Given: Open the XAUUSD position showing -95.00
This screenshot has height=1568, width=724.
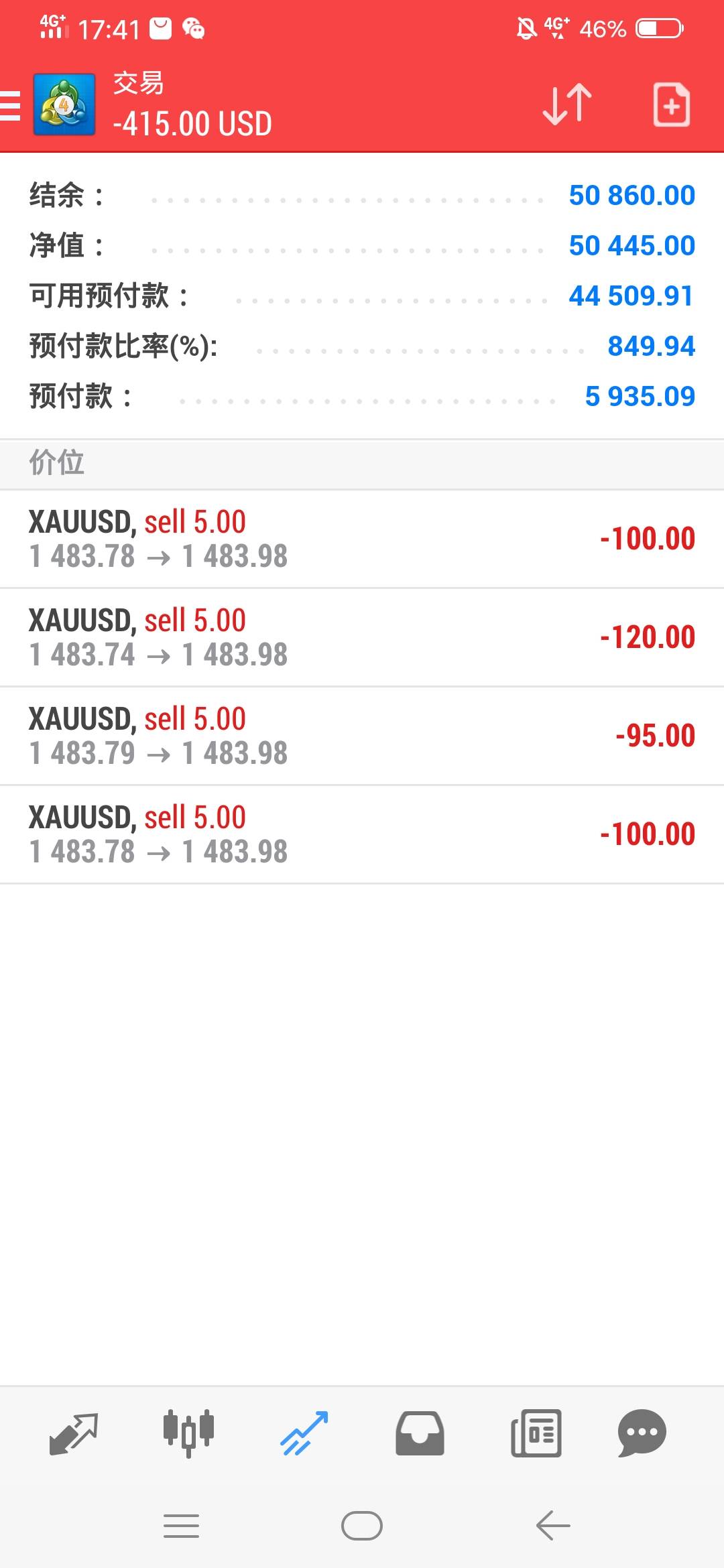Looking at the screenshot, I should pos(362,736).
